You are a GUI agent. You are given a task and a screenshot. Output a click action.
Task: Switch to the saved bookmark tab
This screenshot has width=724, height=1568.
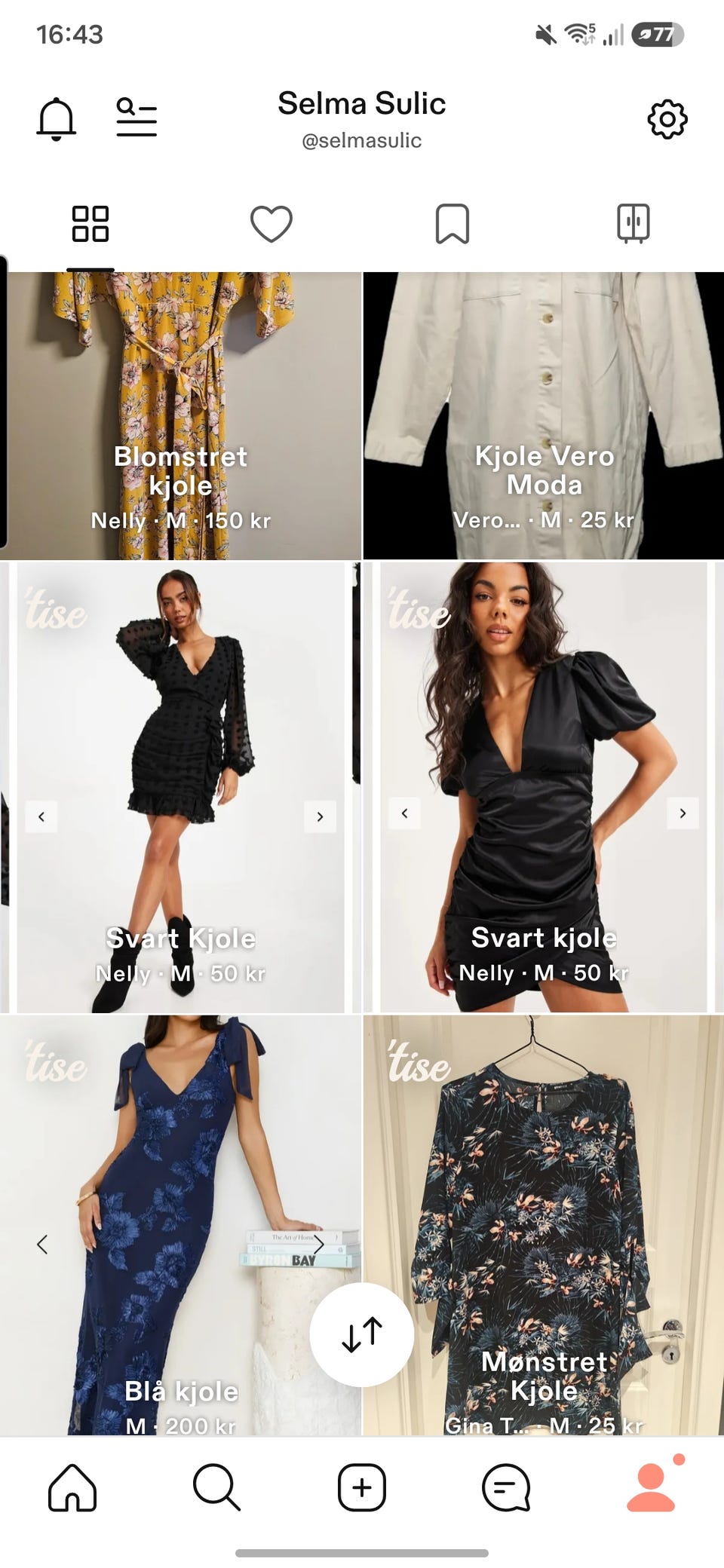452,224
